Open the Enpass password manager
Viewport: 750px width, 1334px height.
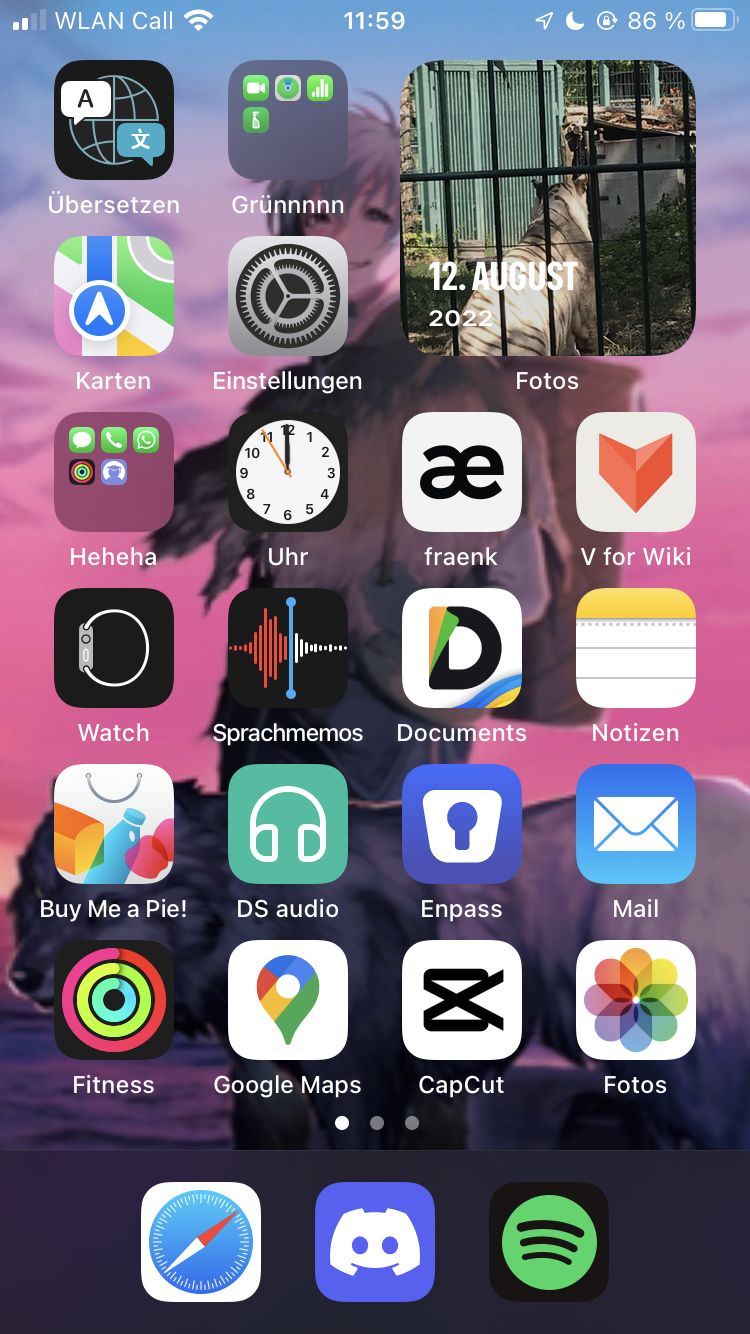pos(461,824)
